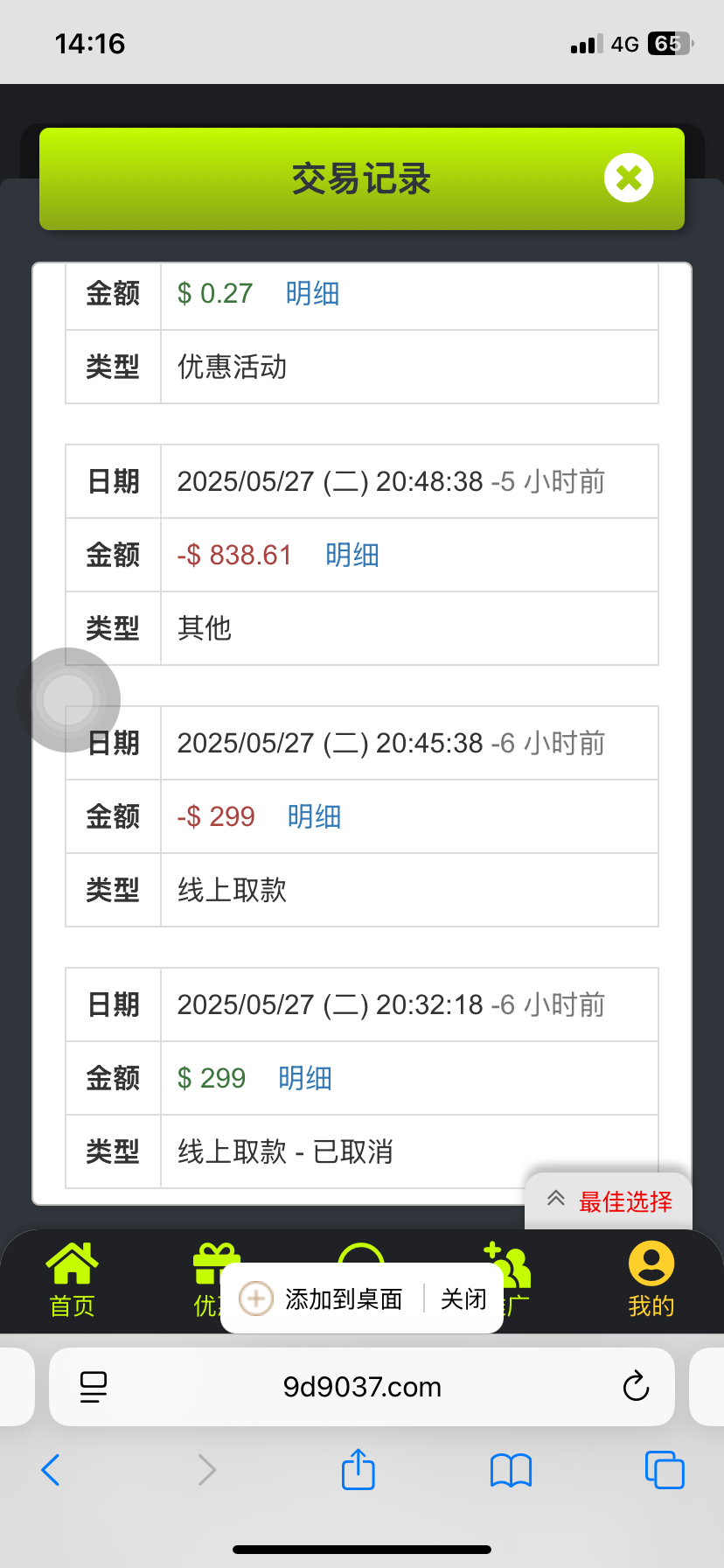Go to the 首页 tab

tap(72, 1280)
